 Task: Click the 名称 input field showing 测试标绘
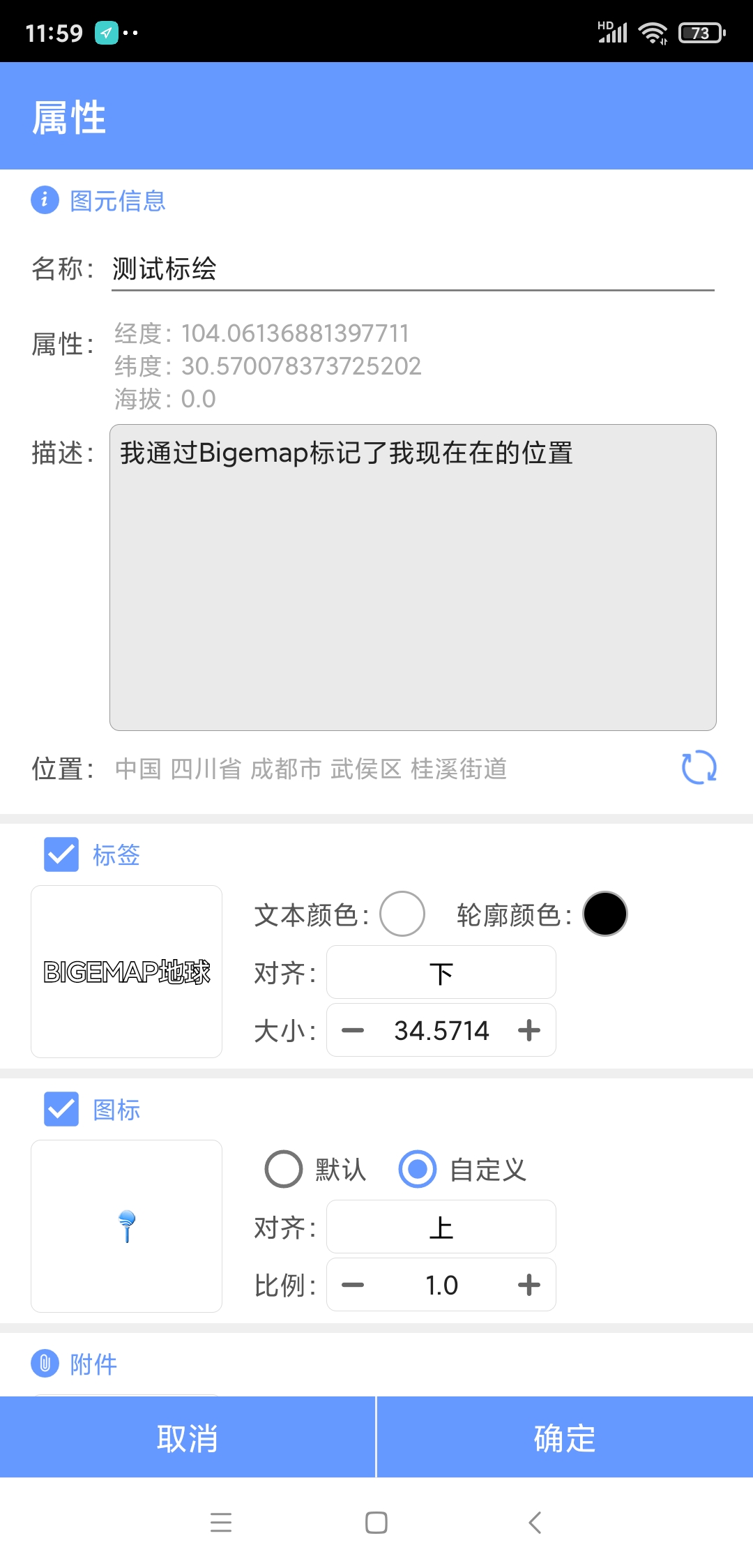click(349, 269)
